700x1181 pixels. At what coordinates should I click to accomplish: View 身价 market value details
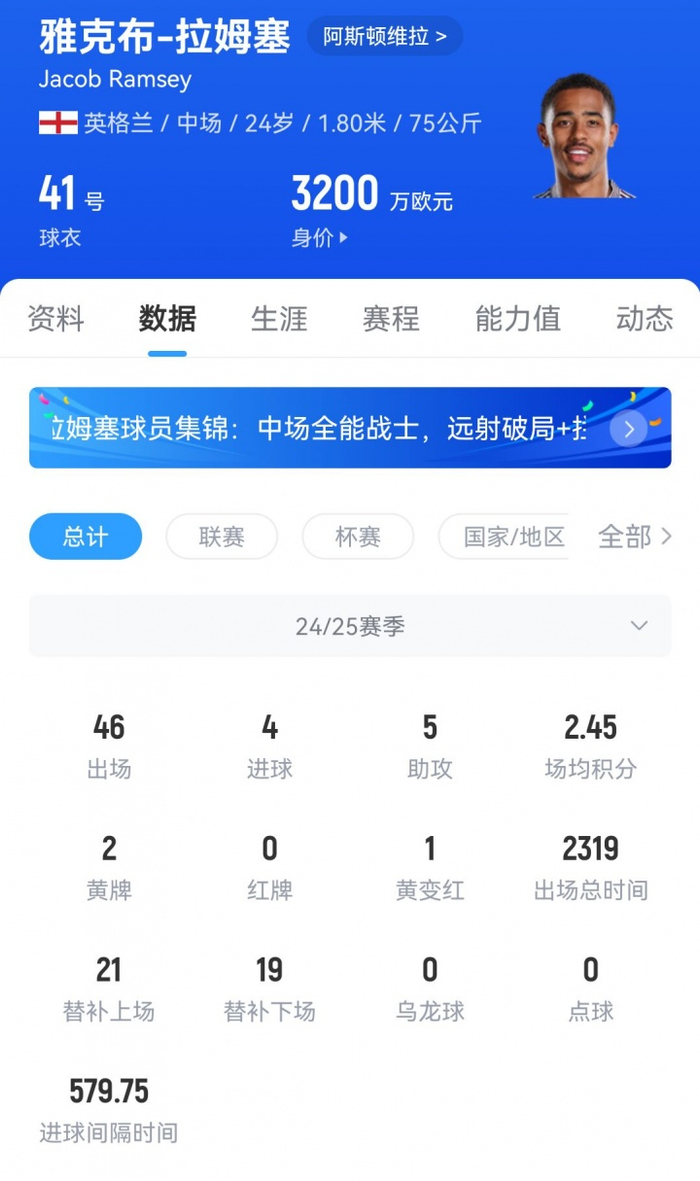(x=319, y=238)
